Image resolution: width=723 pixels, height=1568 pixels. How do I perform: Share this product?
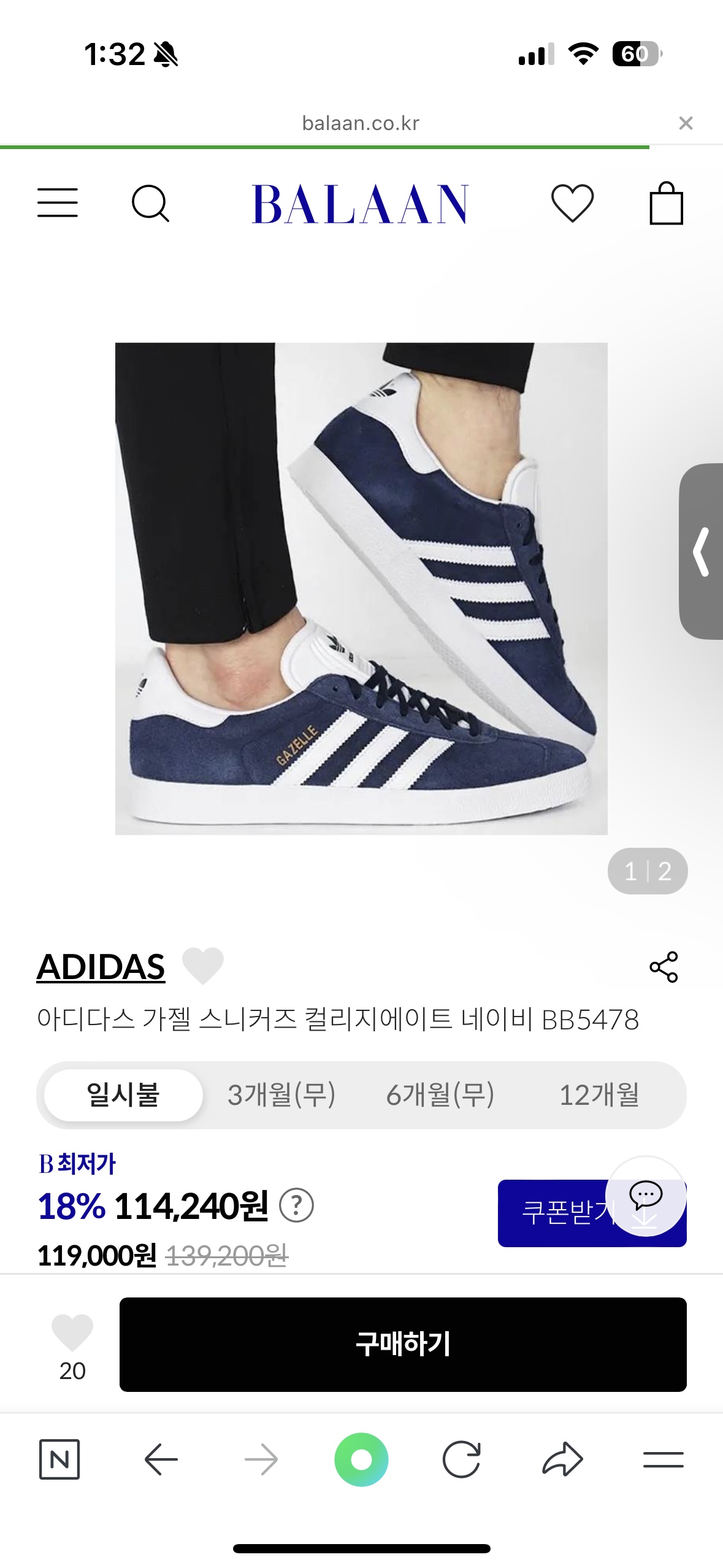coord(664,967)
